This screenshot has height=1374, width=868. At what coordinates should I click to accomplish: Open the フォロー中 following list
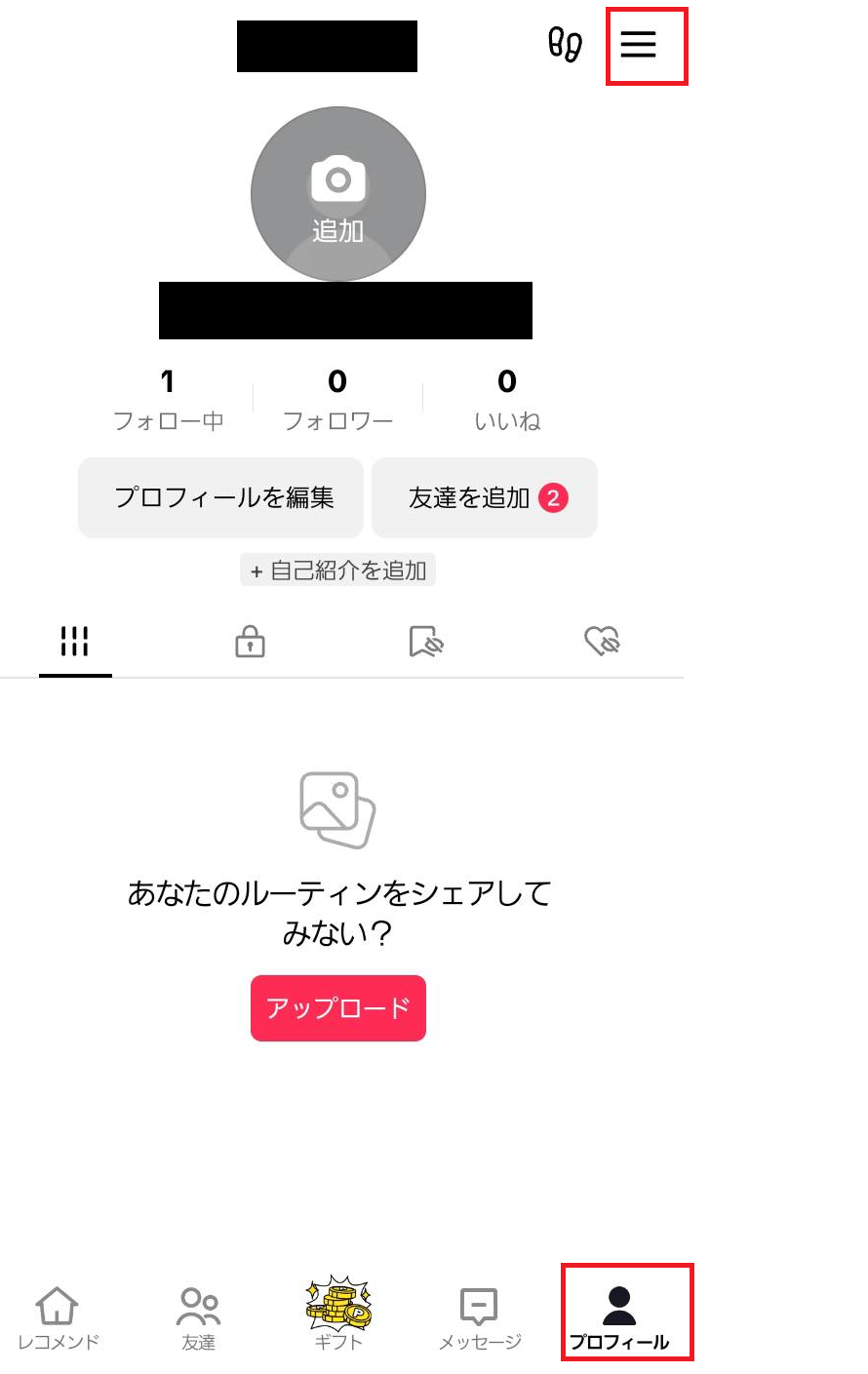coord(168,399)
